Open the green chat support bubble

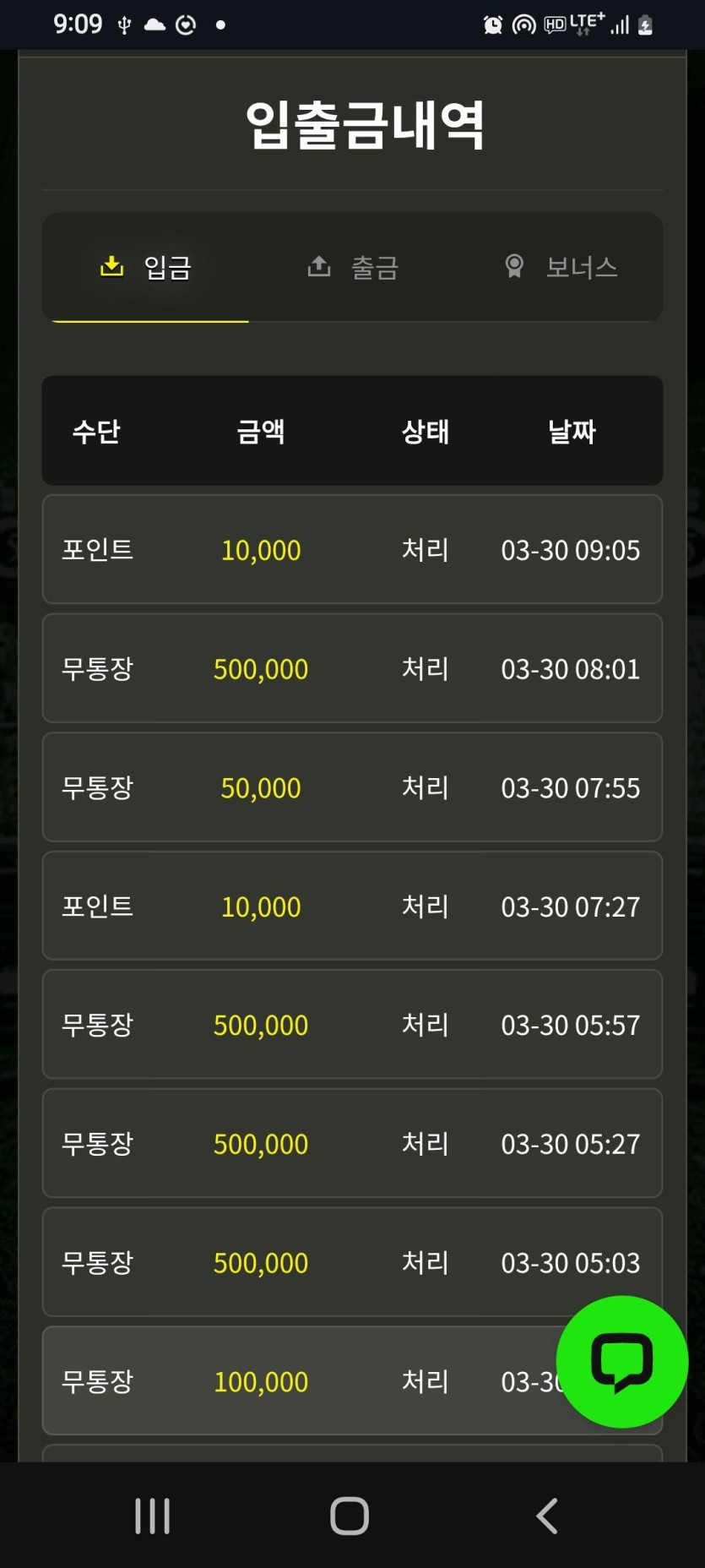click(622, 1362)
